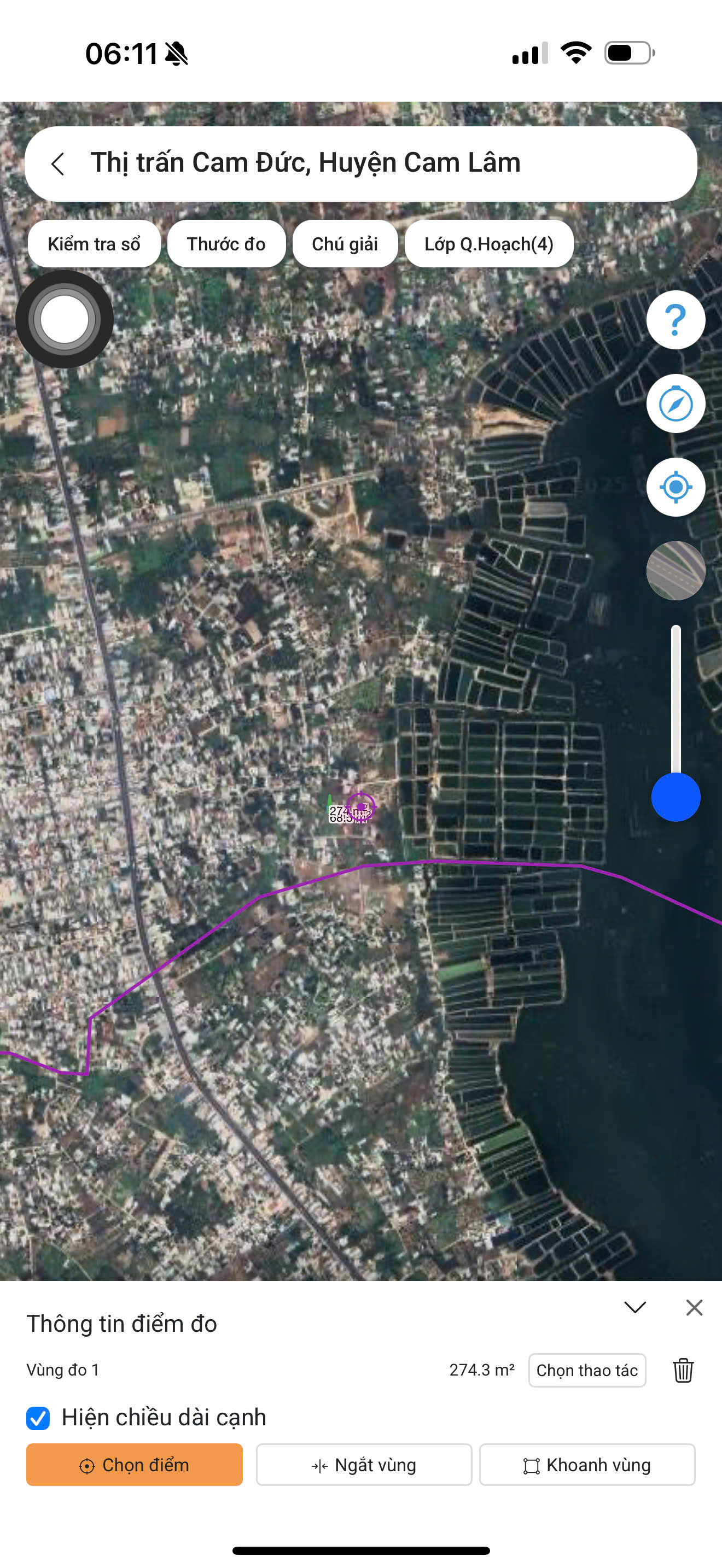The height and width of the screenshot is (1568, 722).
Task: Open Lớp Q.Hoạch(4) planning layers
Action: coord(489,244)
